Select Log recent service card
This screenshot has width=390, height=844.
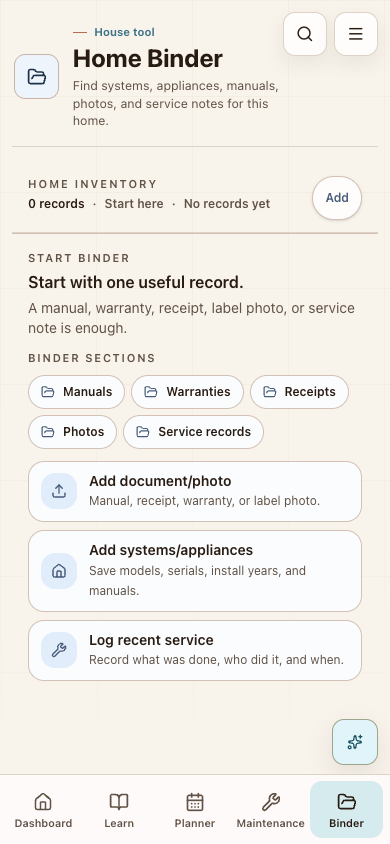coord(195,650)
